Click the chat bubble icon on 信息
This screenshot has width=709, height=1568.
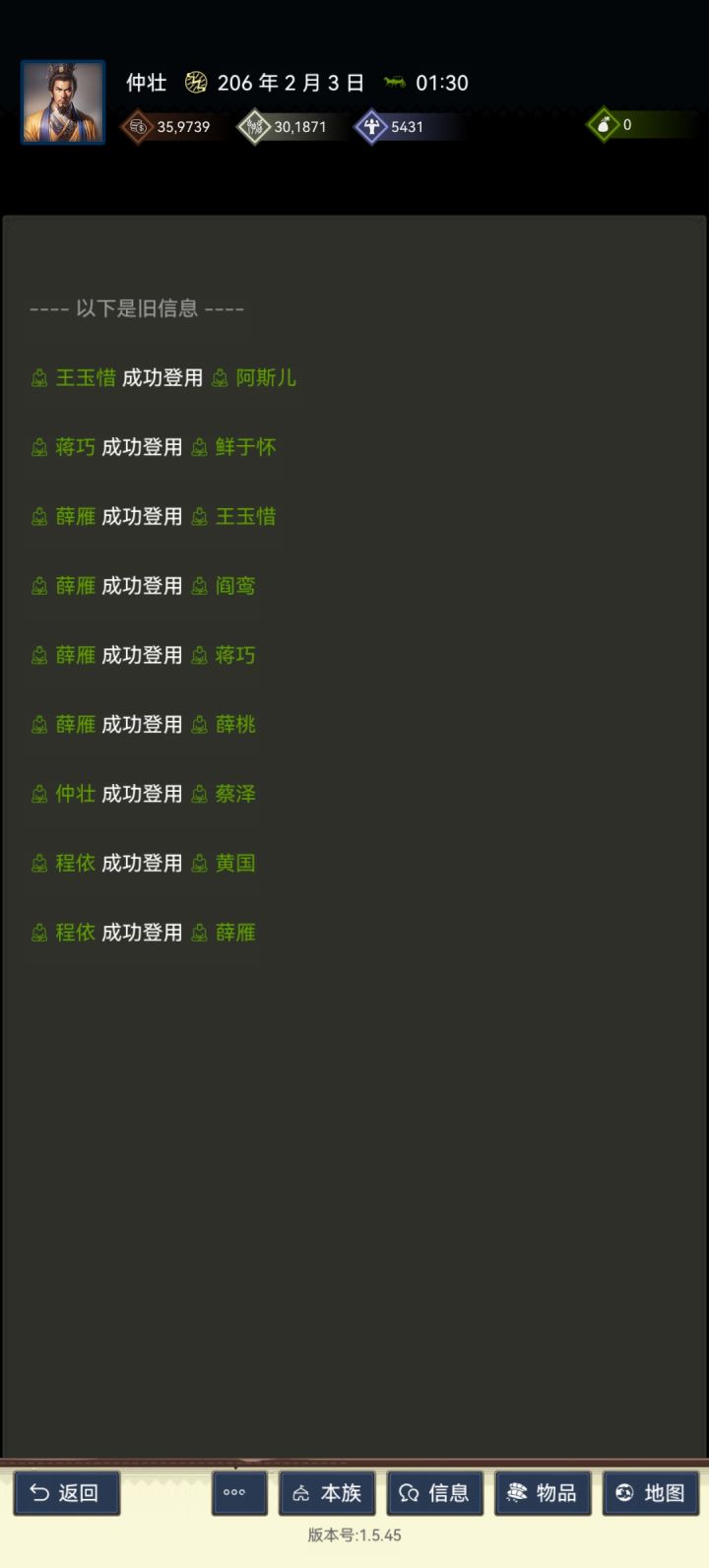411,1493
